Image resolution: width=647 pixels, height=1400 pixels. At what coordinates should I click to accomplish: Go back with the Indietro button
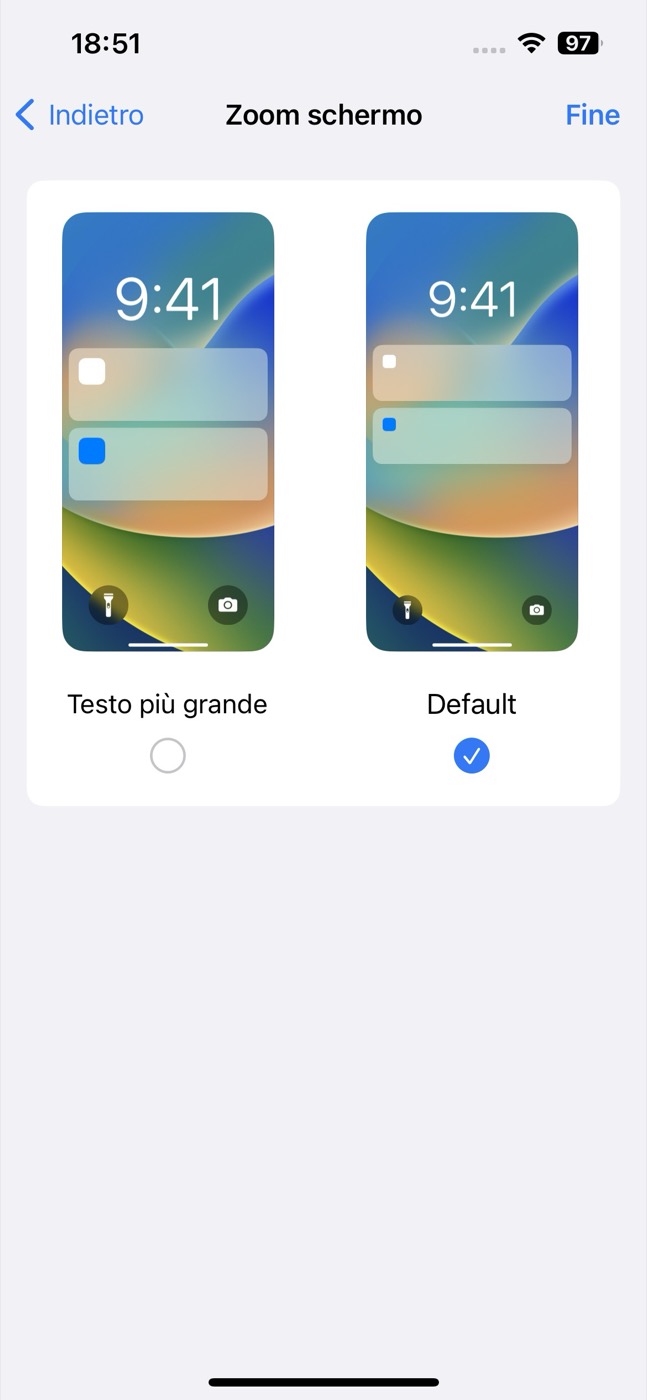tap(80, 115)
